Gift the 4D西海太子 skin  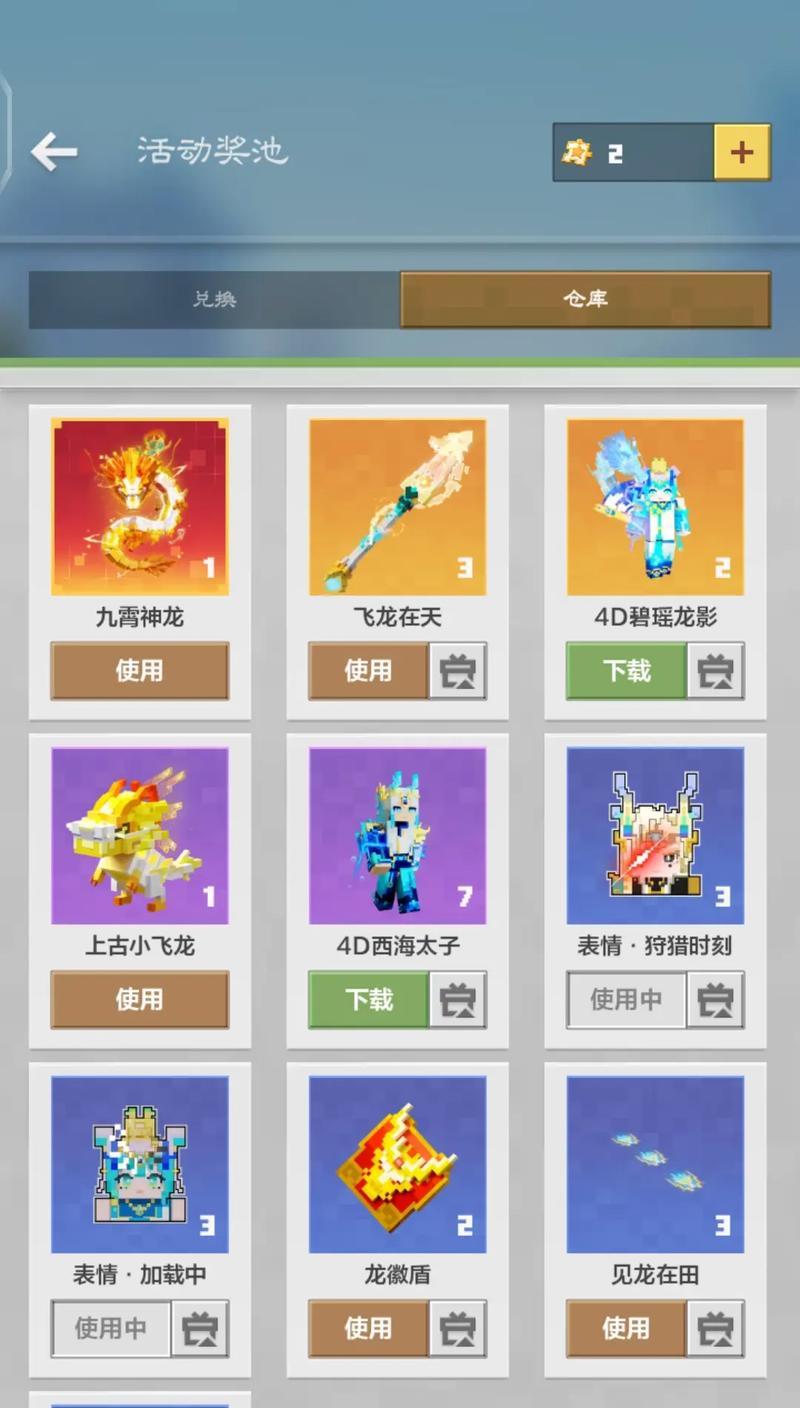[458, 999]
